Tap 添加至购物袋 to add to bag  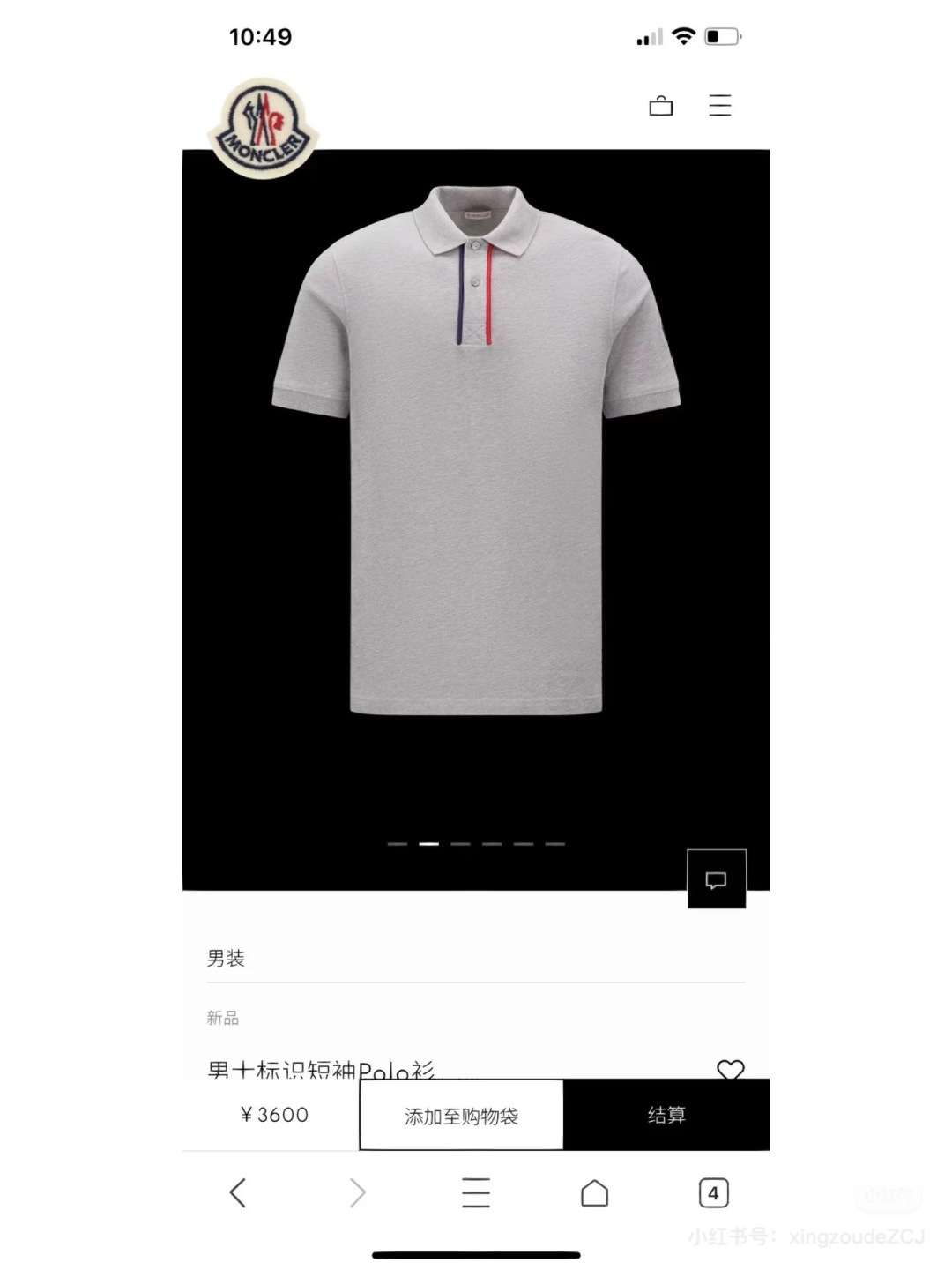coord(461,1116)
